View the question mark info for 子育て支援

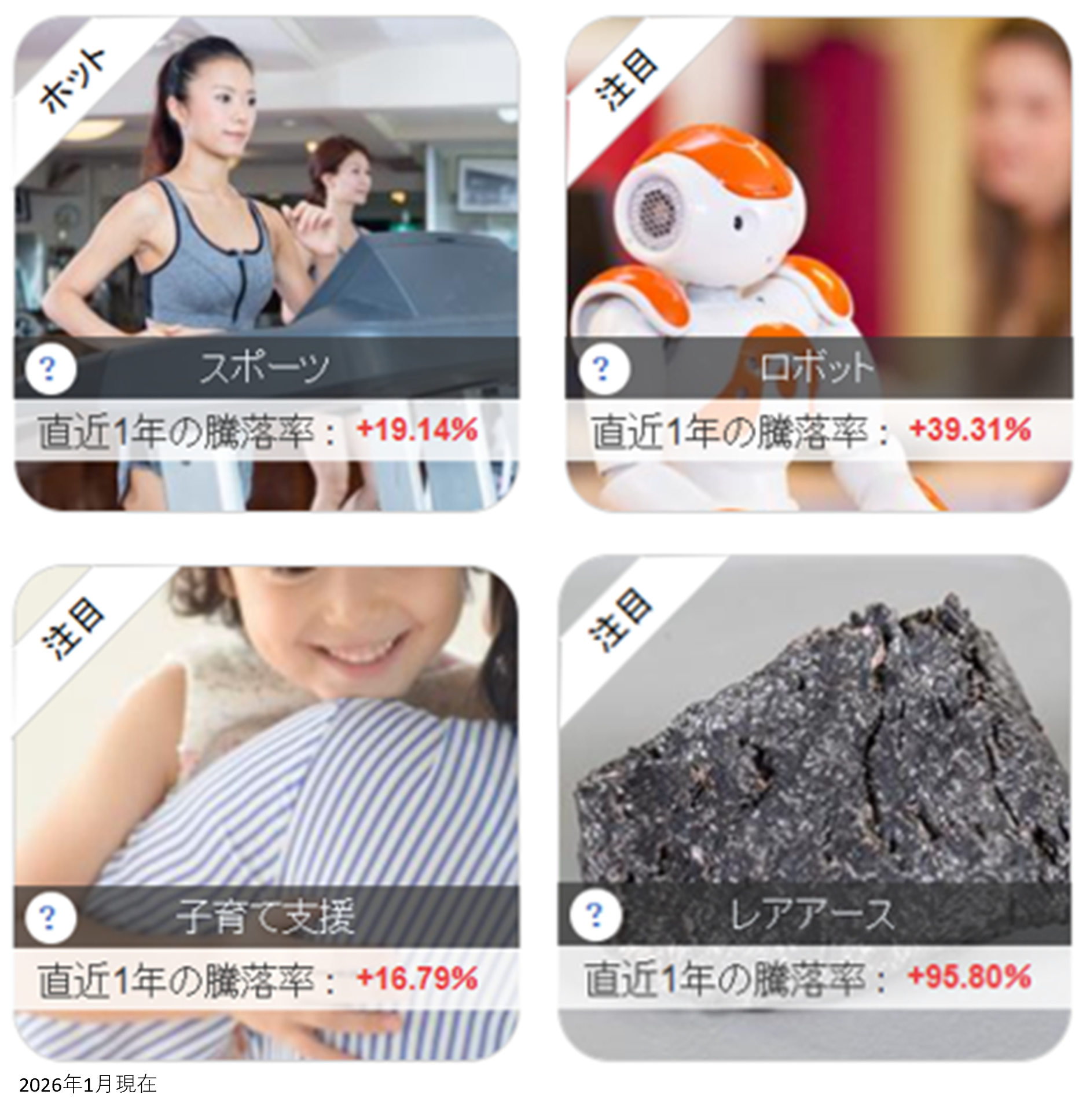50,917
